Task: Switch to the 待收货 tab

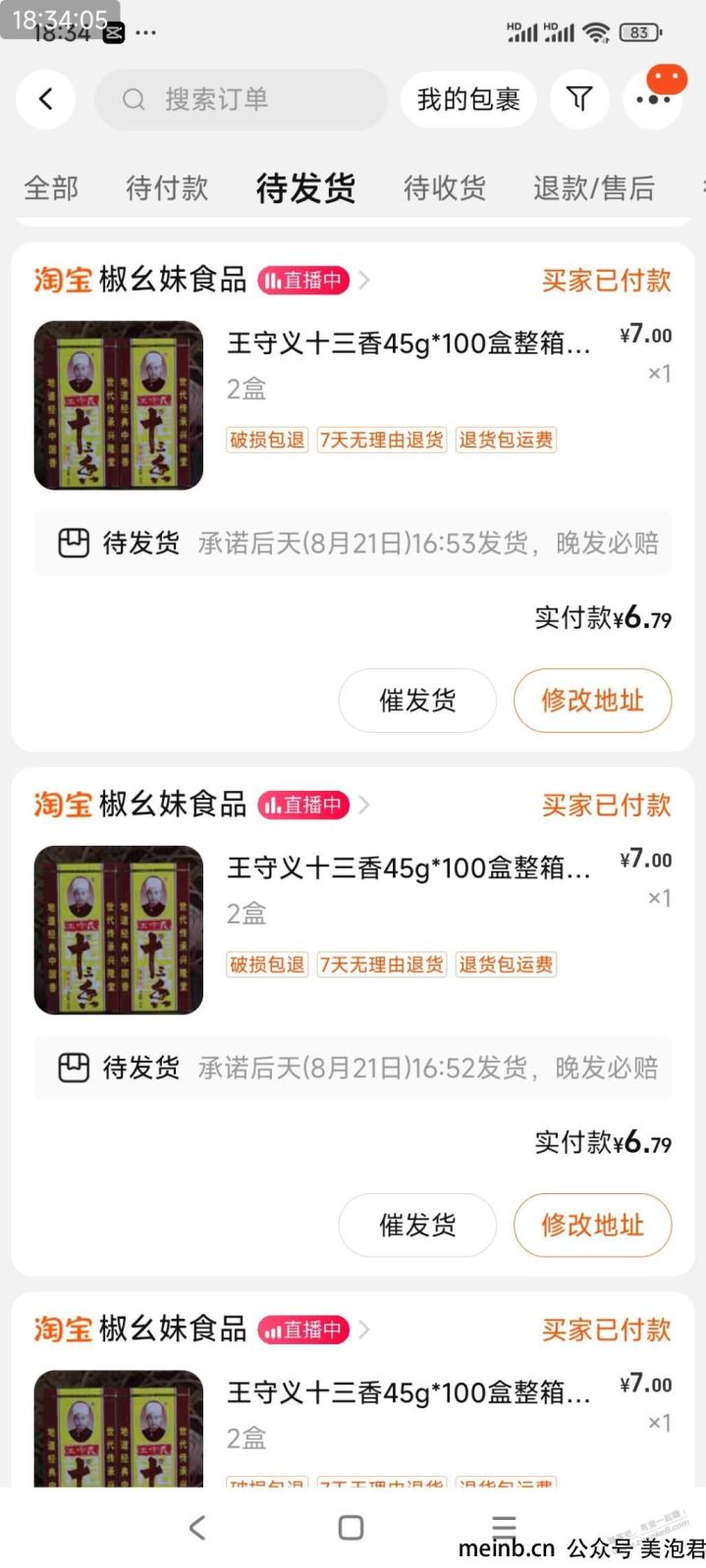Action: click(x=445, y=187)
